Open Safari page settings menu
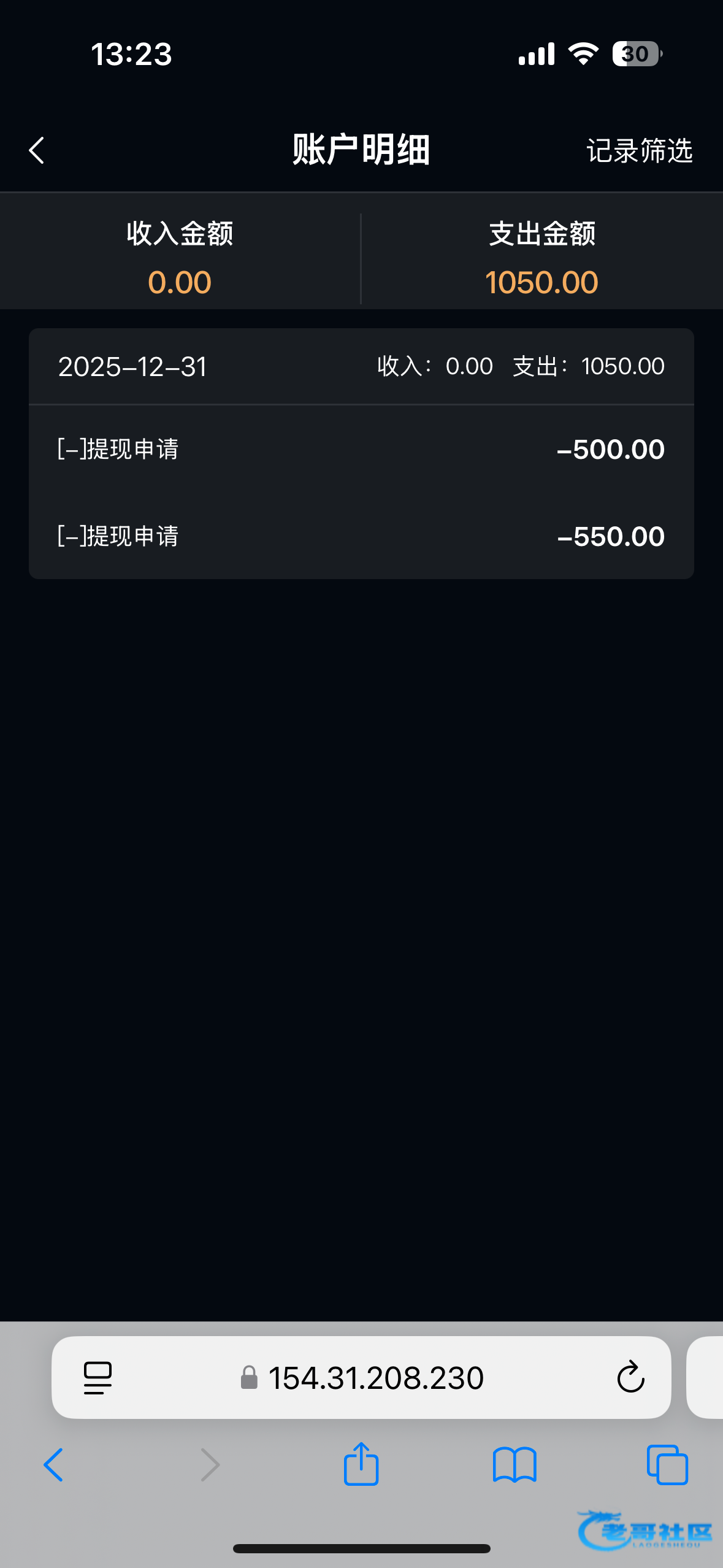Screen dimensions: 723x1568 coord(98,1378)
